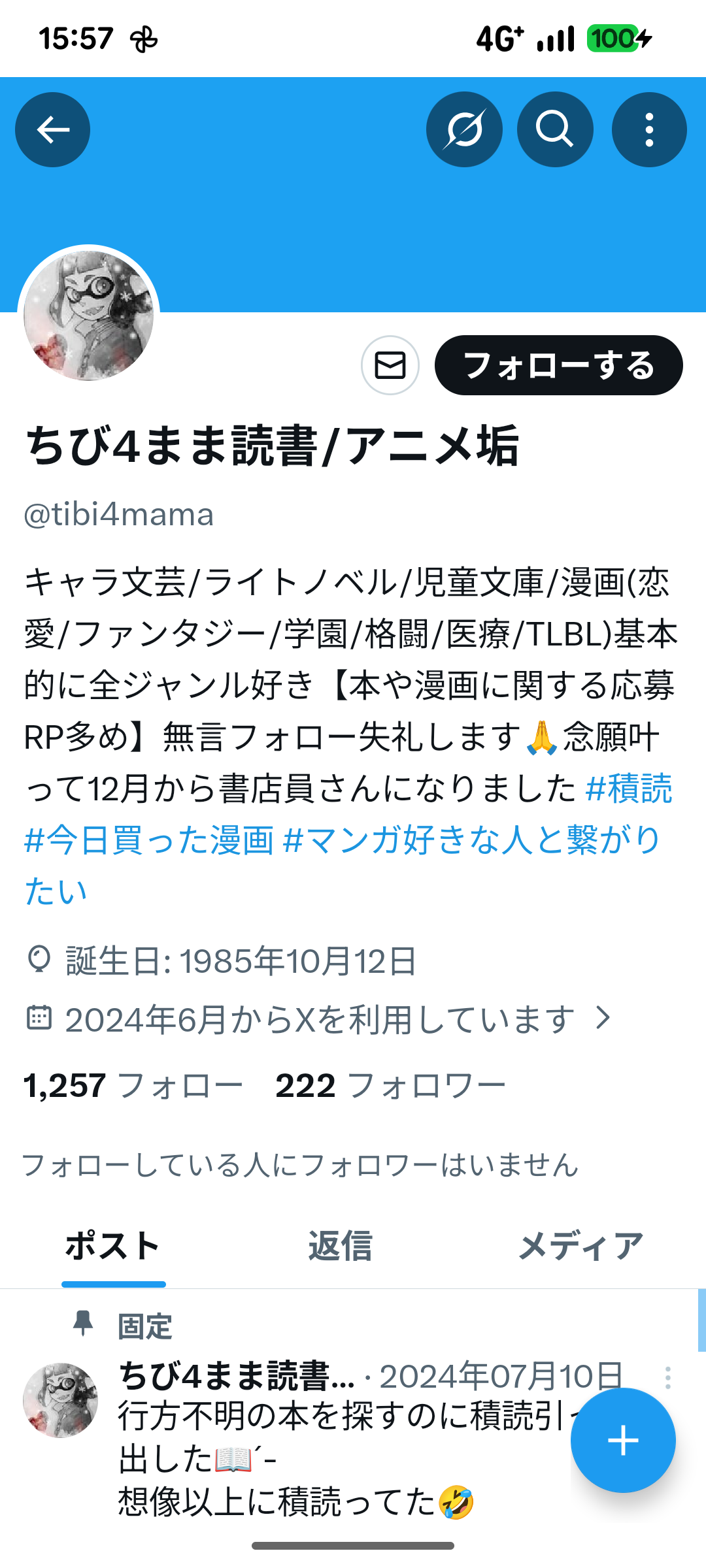This screenshot has width=706, height=1568.
Task: Open the 2024年6月からXを利用しています account details
Action: point(320,1019)
